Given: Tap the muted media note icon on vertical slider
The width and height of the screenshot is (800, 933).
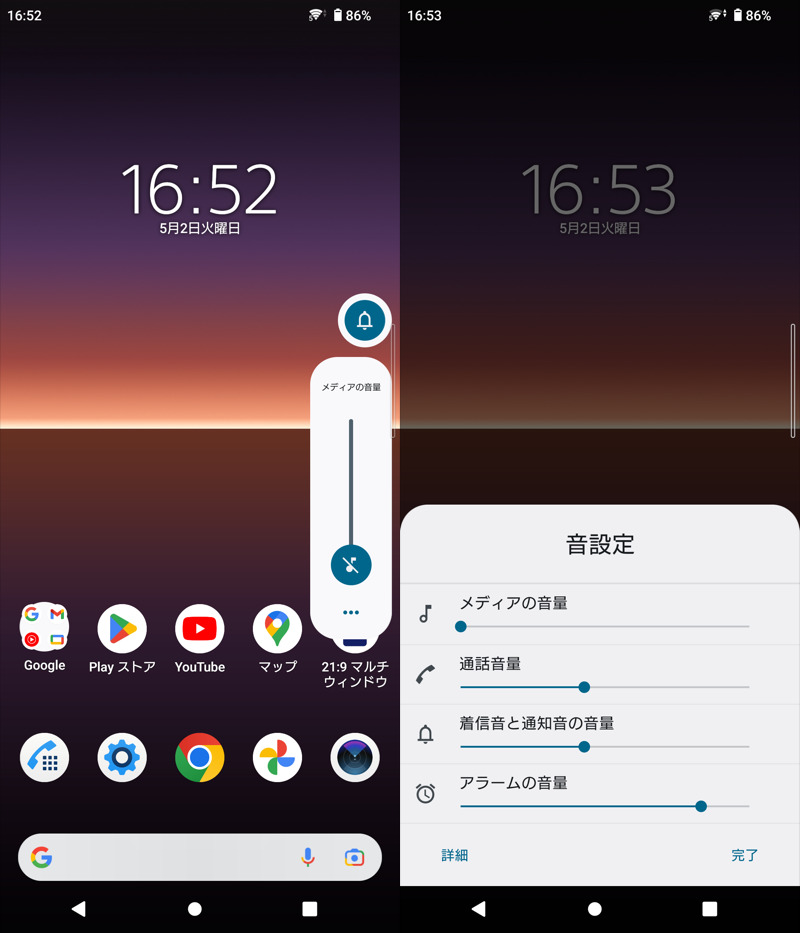Looking at the screenshot, I should click(x=351, y=564).
